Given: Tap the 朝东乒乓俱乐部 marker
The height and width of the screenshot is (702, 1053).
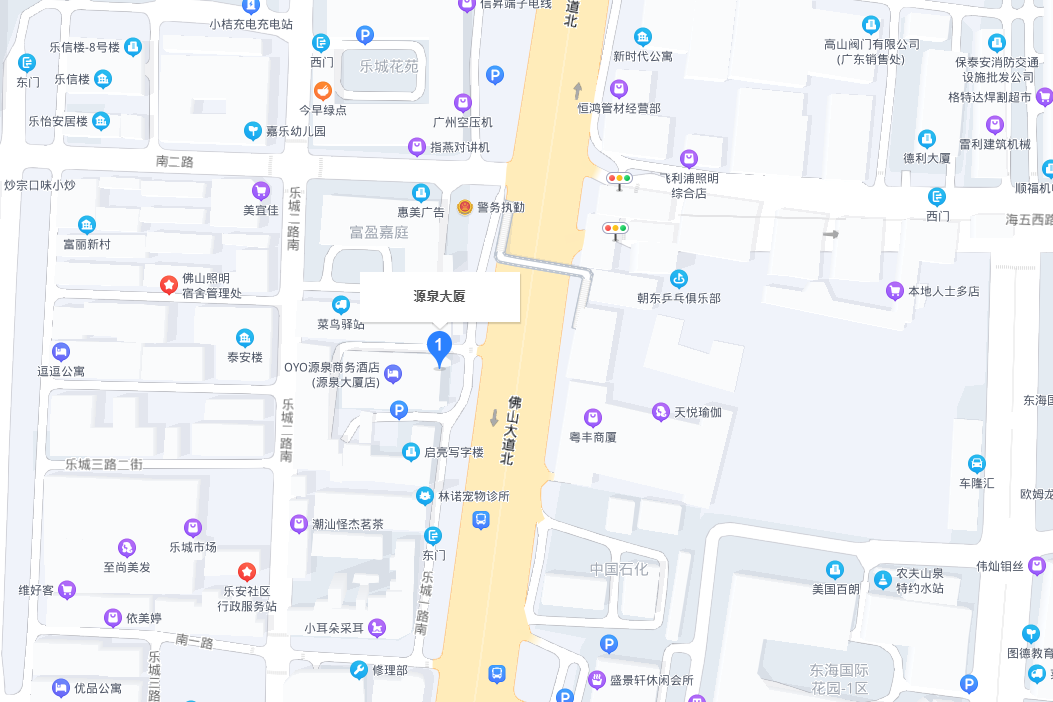Looking at the screenshot, I should coord(679,279).
